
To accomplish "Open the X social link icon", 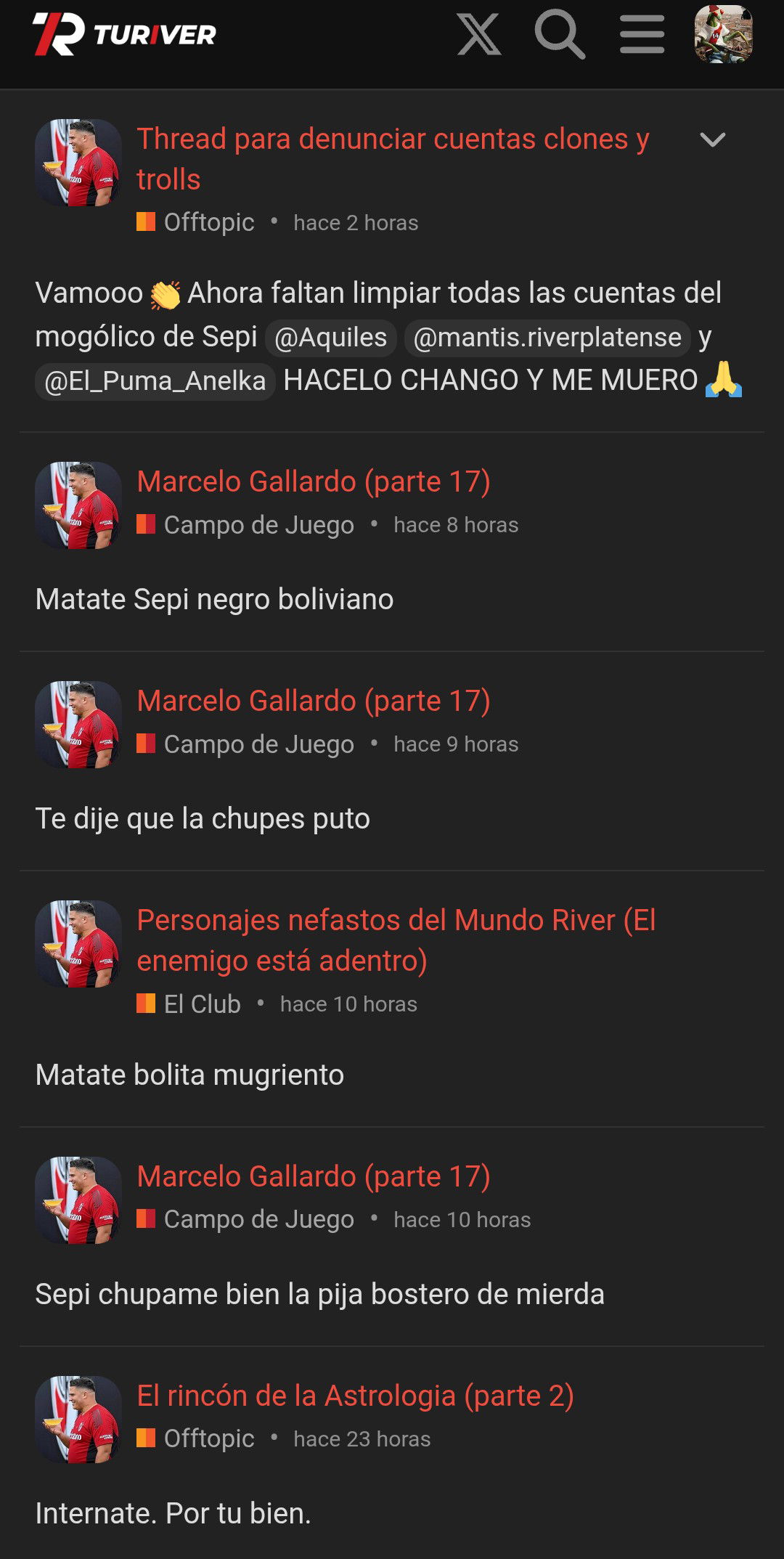I will pyautogui.click(x=479, y=35).
